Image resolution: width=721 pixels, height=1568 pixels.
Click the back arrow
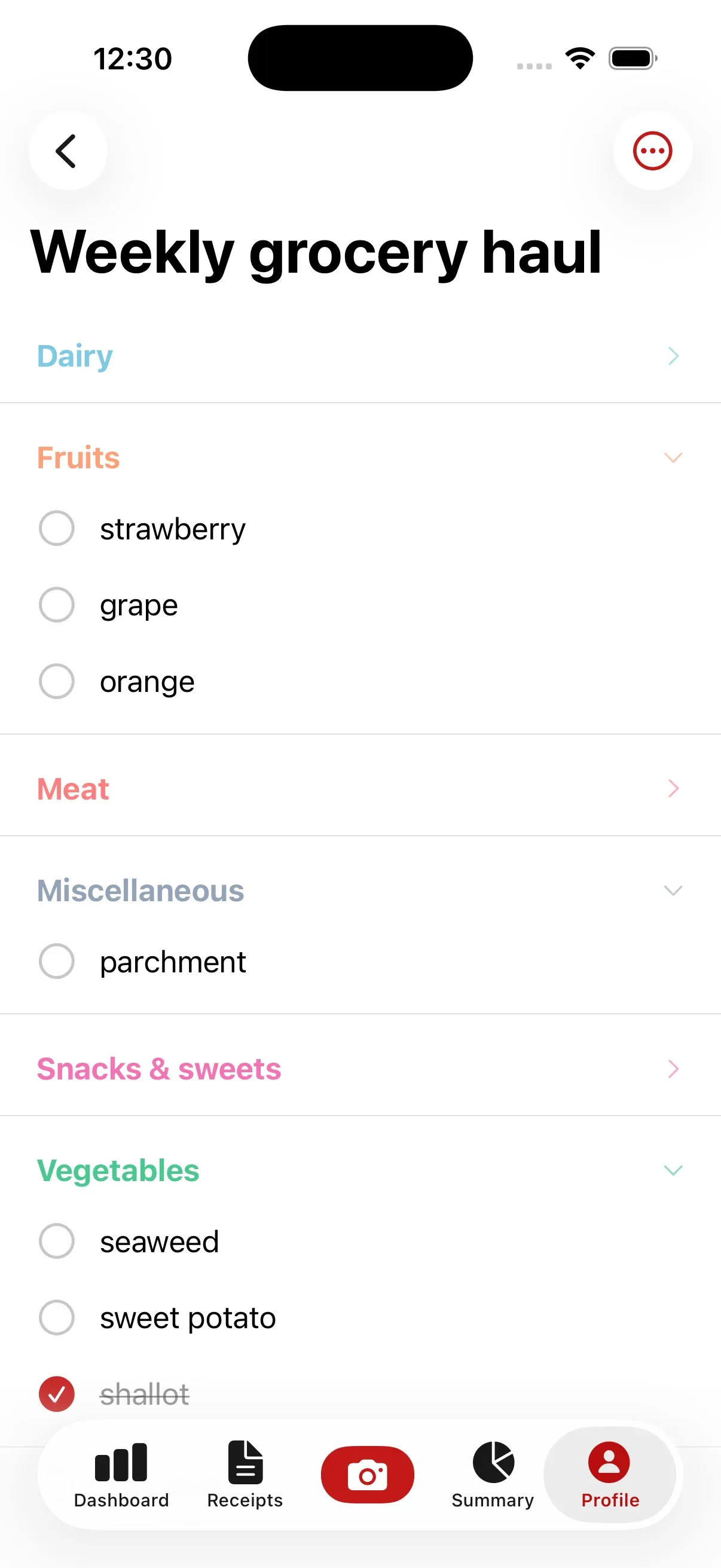67,150
